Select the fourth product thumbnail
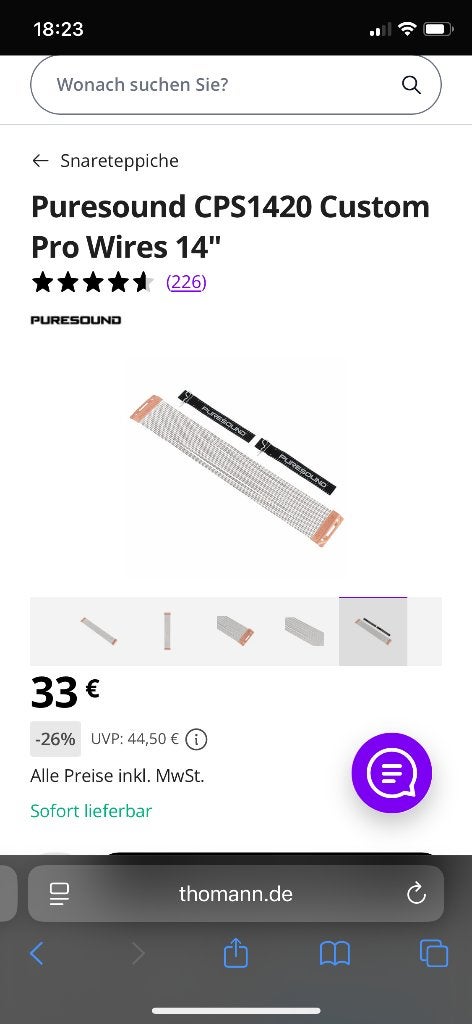The height and width of the screenshot is (1024, 472). [x=304, y=632]
